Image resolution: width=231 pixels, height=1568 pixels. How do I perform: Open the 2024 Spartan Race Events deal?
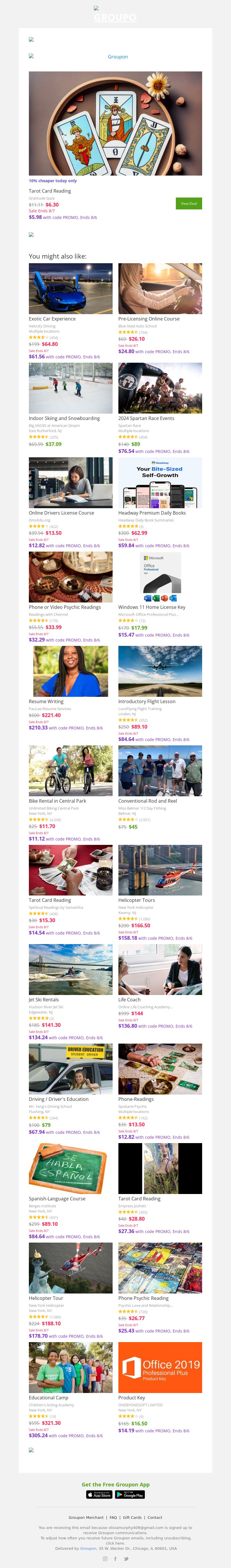tap(160, 388)
